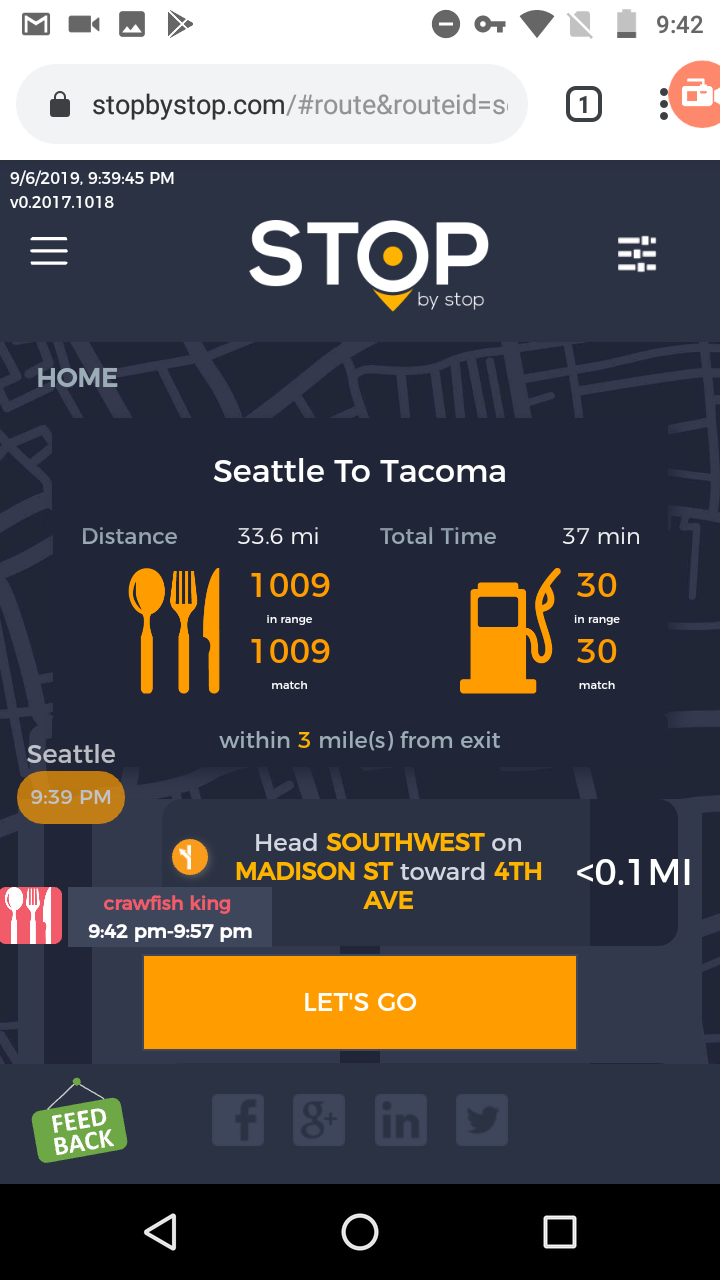Screen dimensions: 720x1280
Task: Open the browser overflow menu
Action: click(x=663, y=104)
